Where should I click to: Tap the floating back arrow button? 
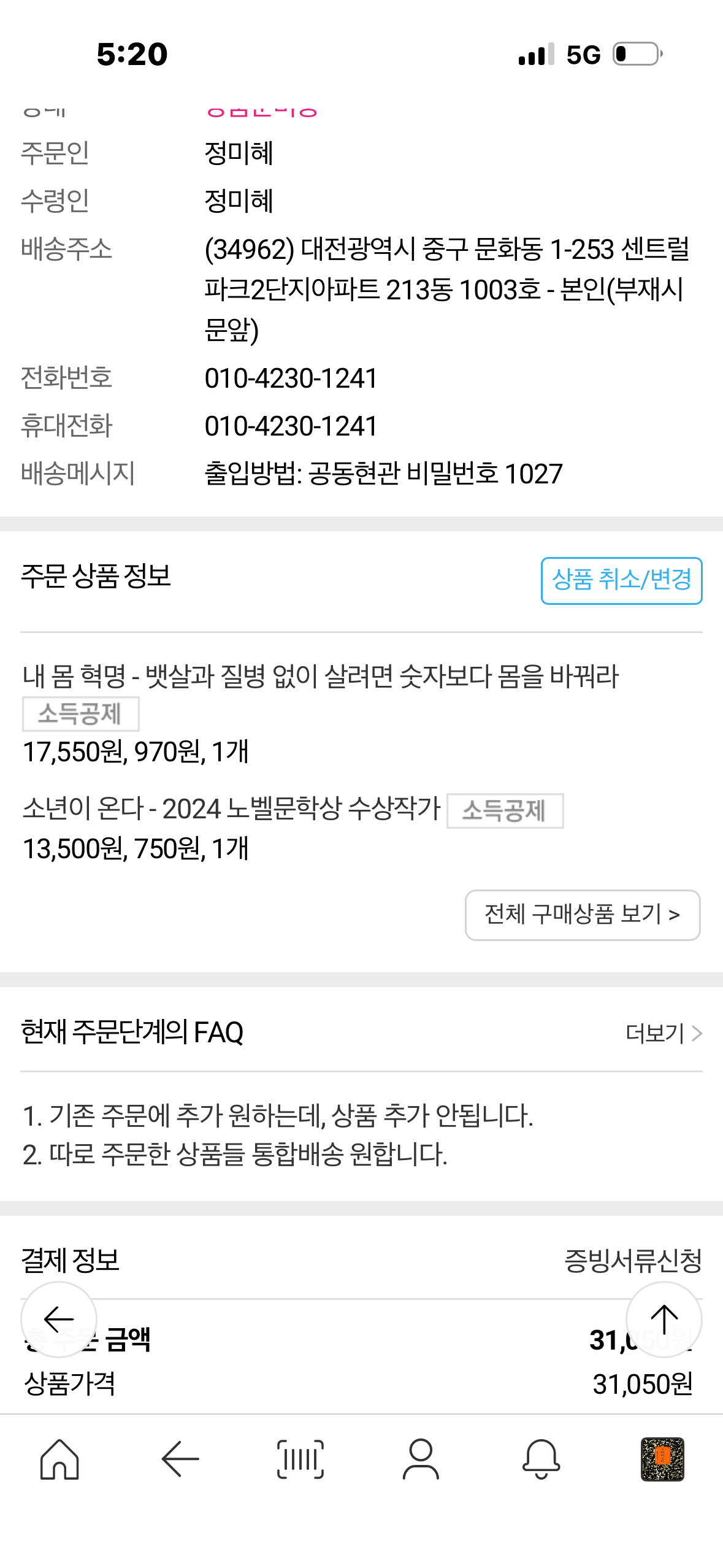coord(59,1319)
